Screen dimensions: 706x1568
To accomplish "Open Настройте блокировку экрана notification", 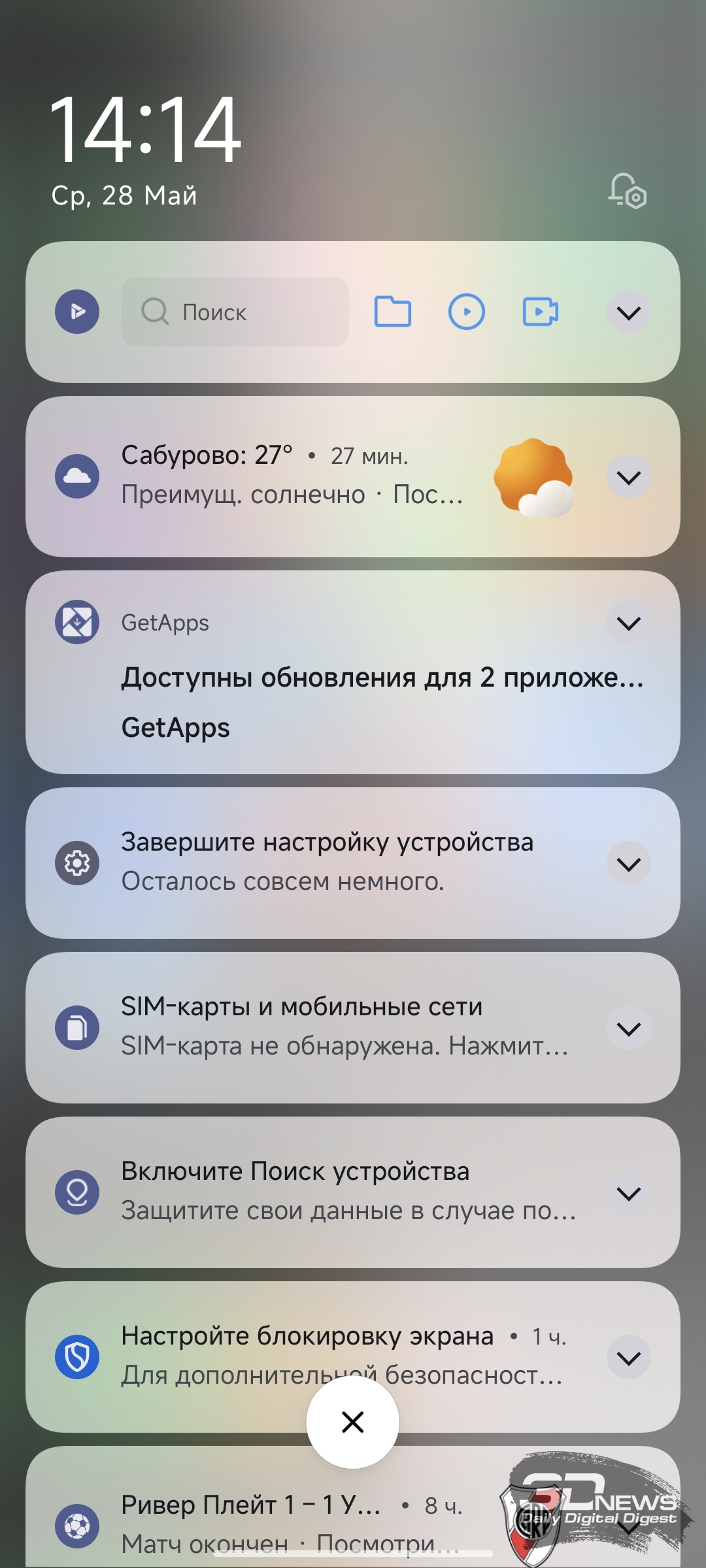I will coord(353,1357).
